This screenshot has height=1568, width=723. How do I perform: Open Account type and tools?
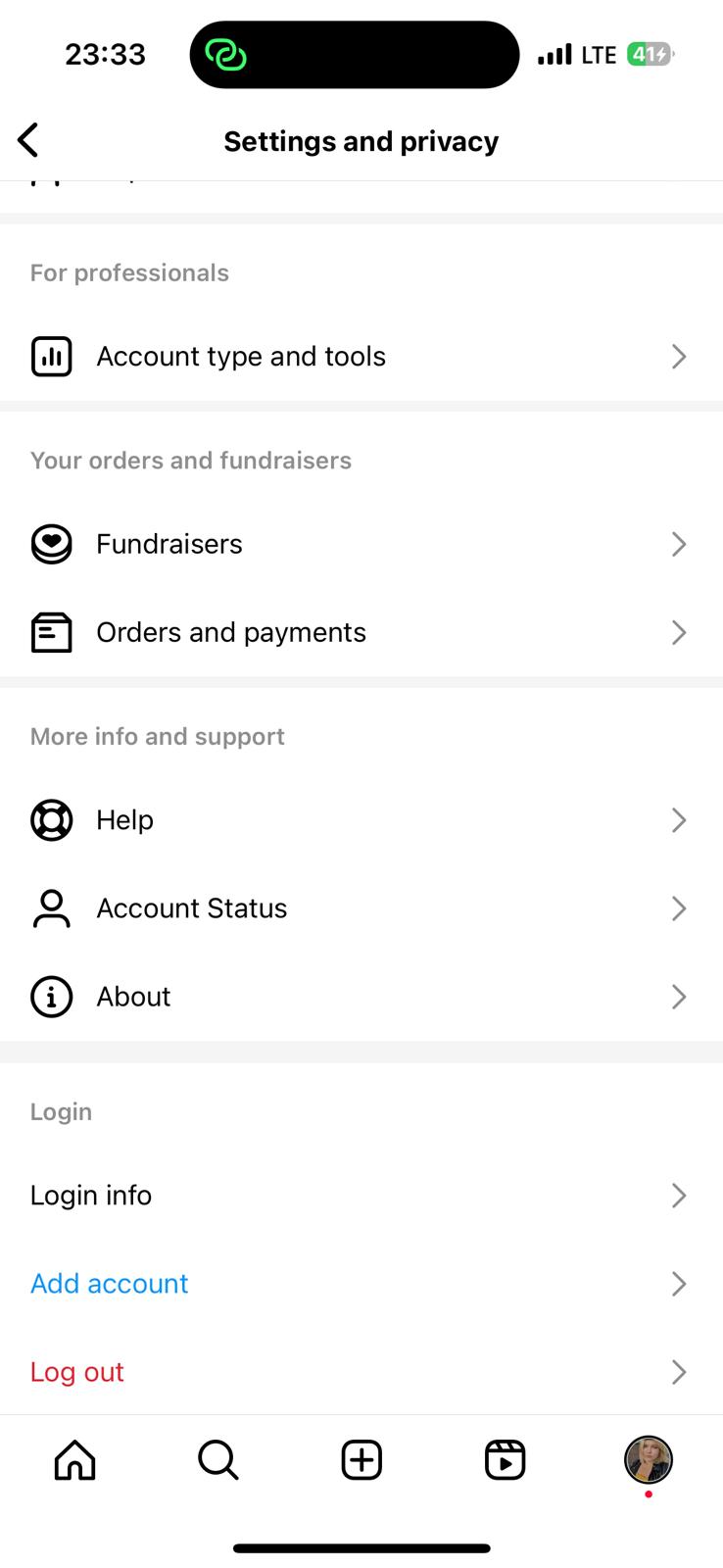click(x=241, y=357)
